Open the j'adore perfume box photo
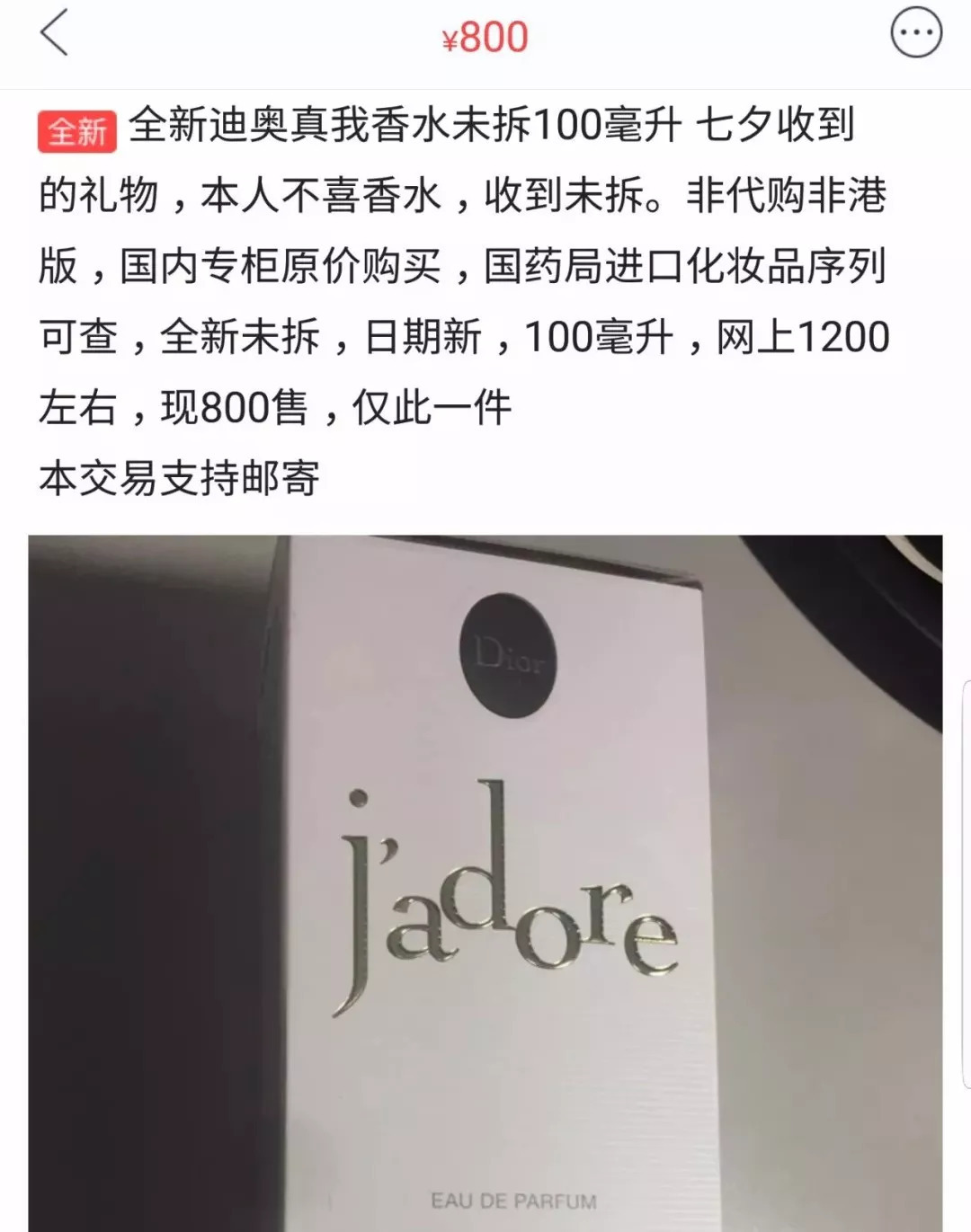This screenshot has width=971, height=1232. click(x=485, y=881)
